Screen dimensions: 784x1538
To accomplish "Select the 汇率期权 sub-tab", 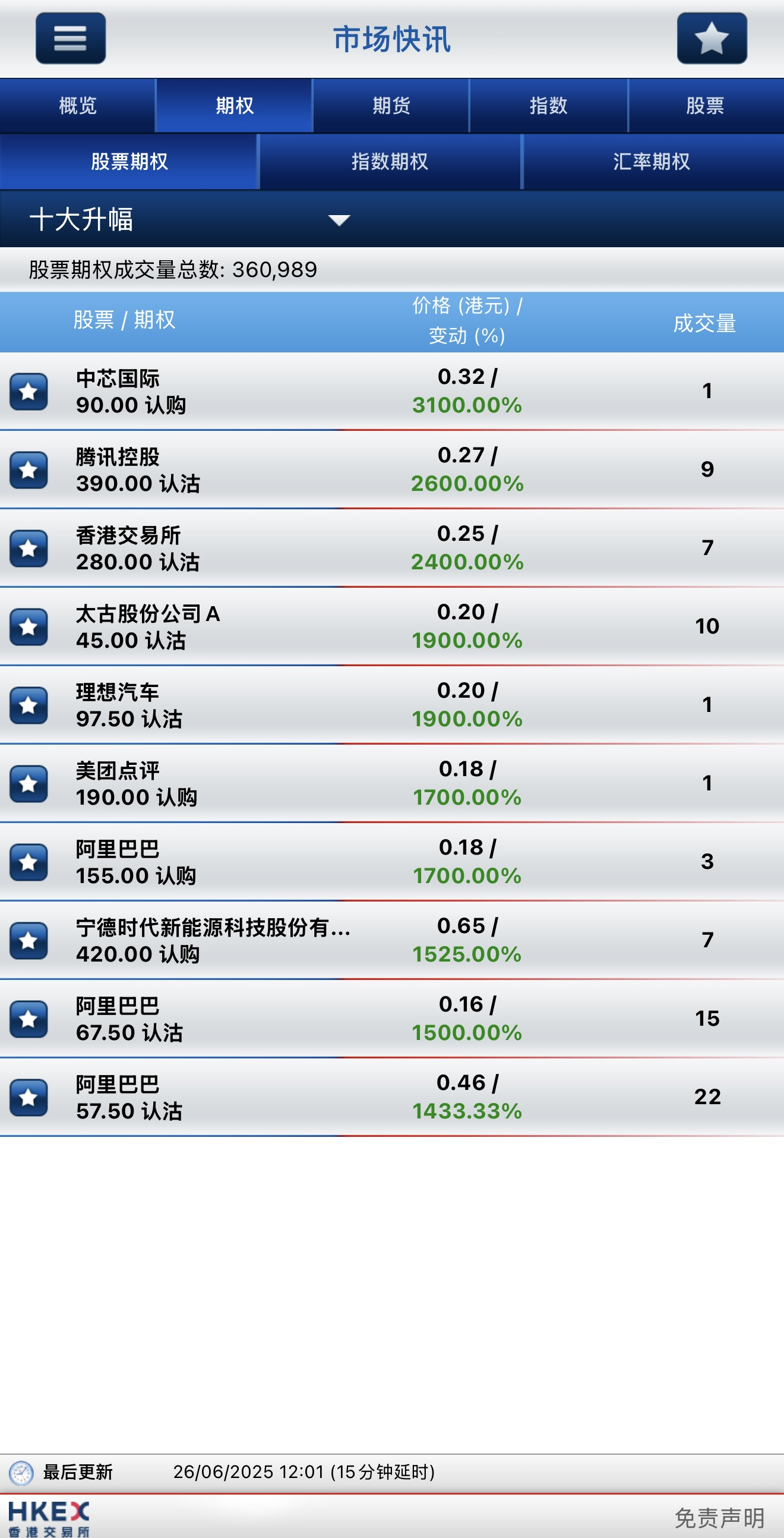I will [x=653, y=161].
